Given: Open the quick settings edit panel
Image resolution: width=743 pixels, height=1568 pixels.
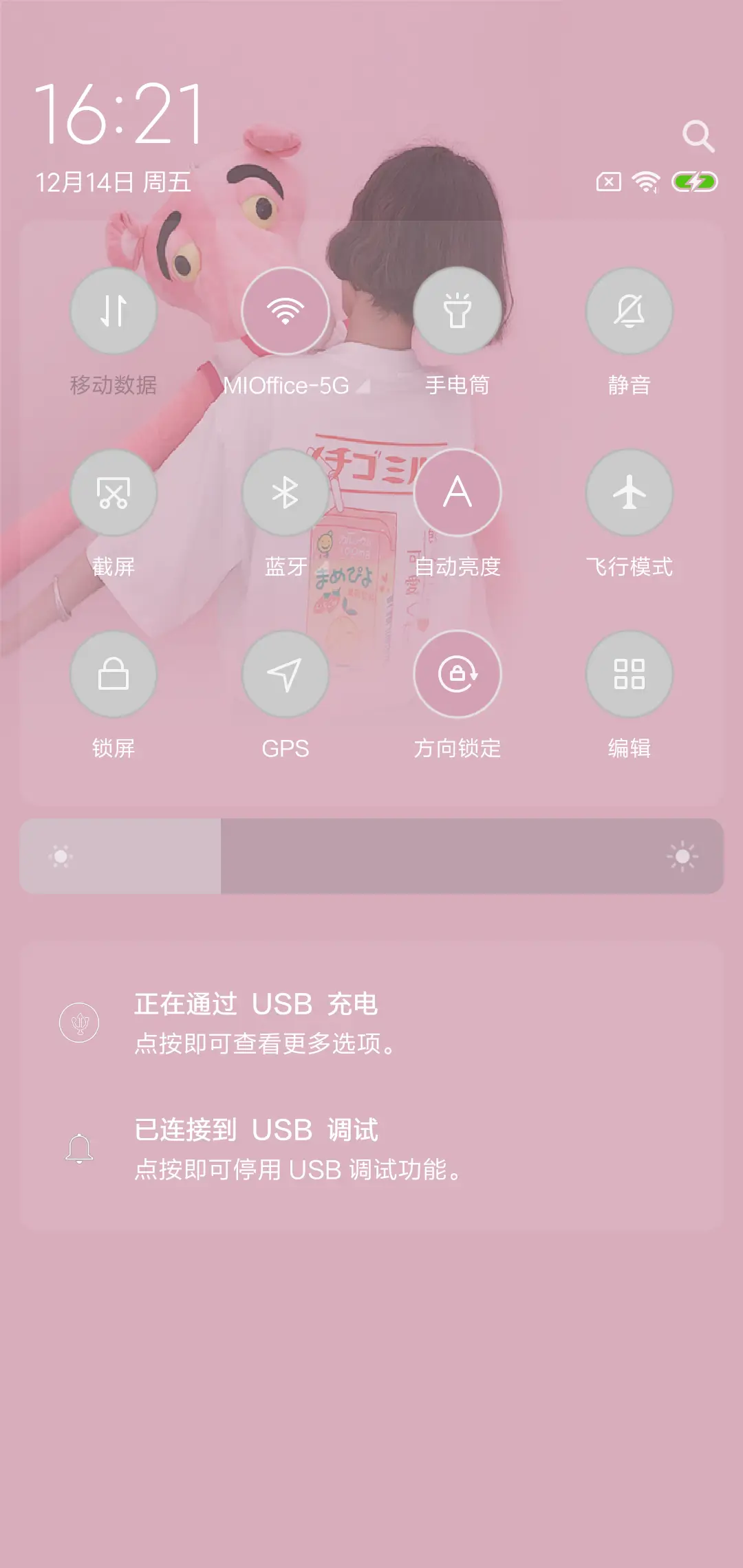Looking at the screenshot, I should (x=629, y=675).
